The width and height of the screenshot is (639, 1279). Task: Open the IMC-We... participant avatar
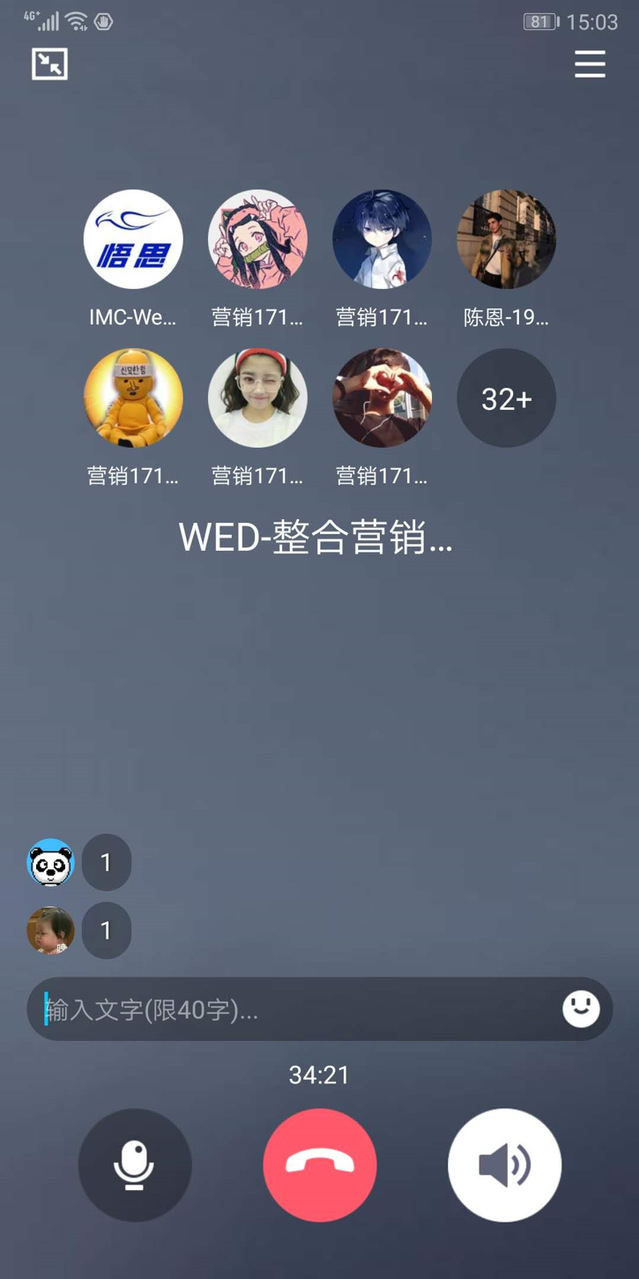pyautogui.click(x=133, y=240)
